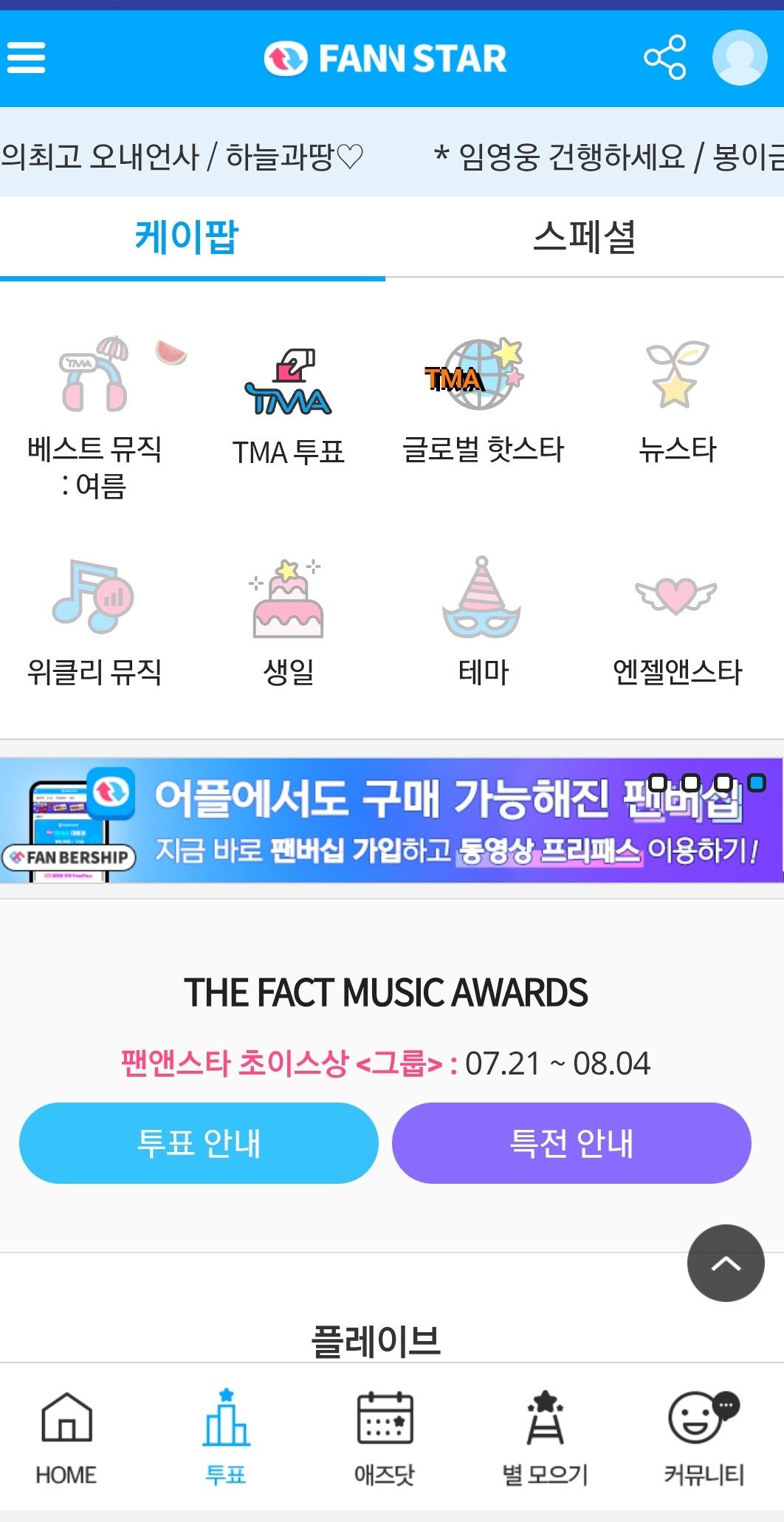Switch to the 스페셜 tab

click(584, 237)
